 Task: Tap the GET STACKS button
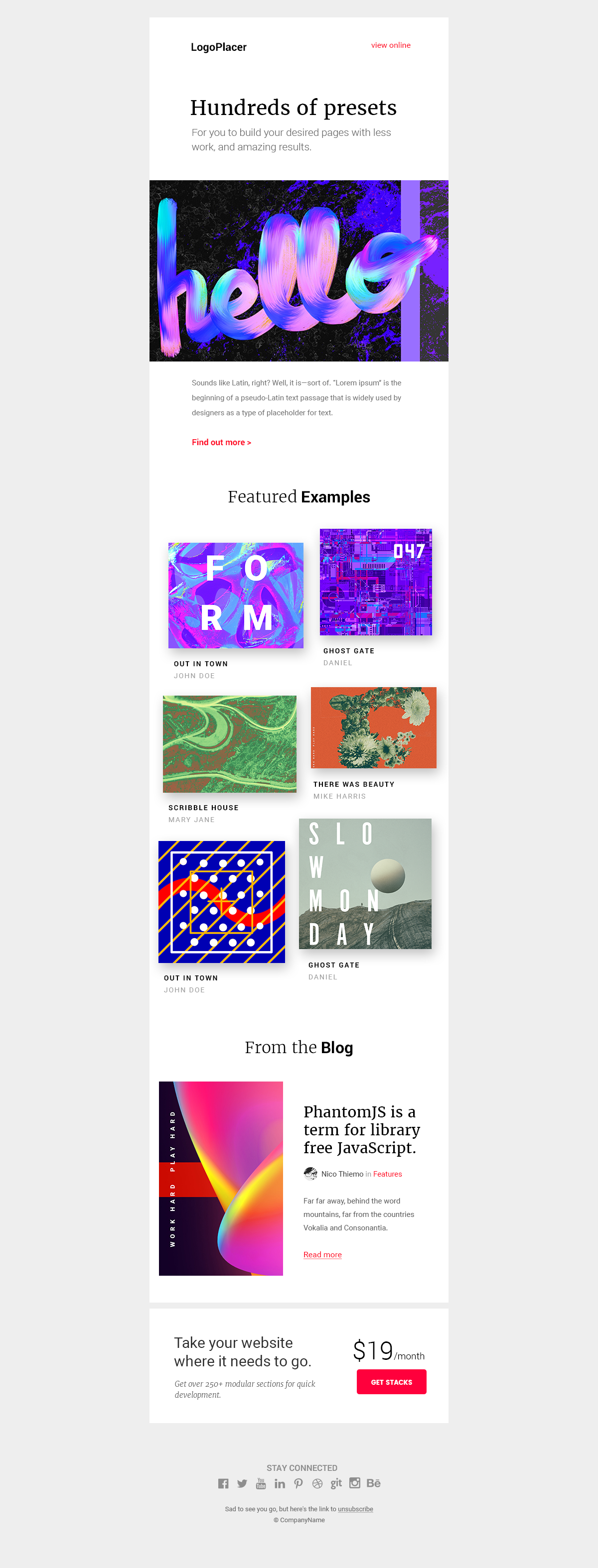point(391,1382)
